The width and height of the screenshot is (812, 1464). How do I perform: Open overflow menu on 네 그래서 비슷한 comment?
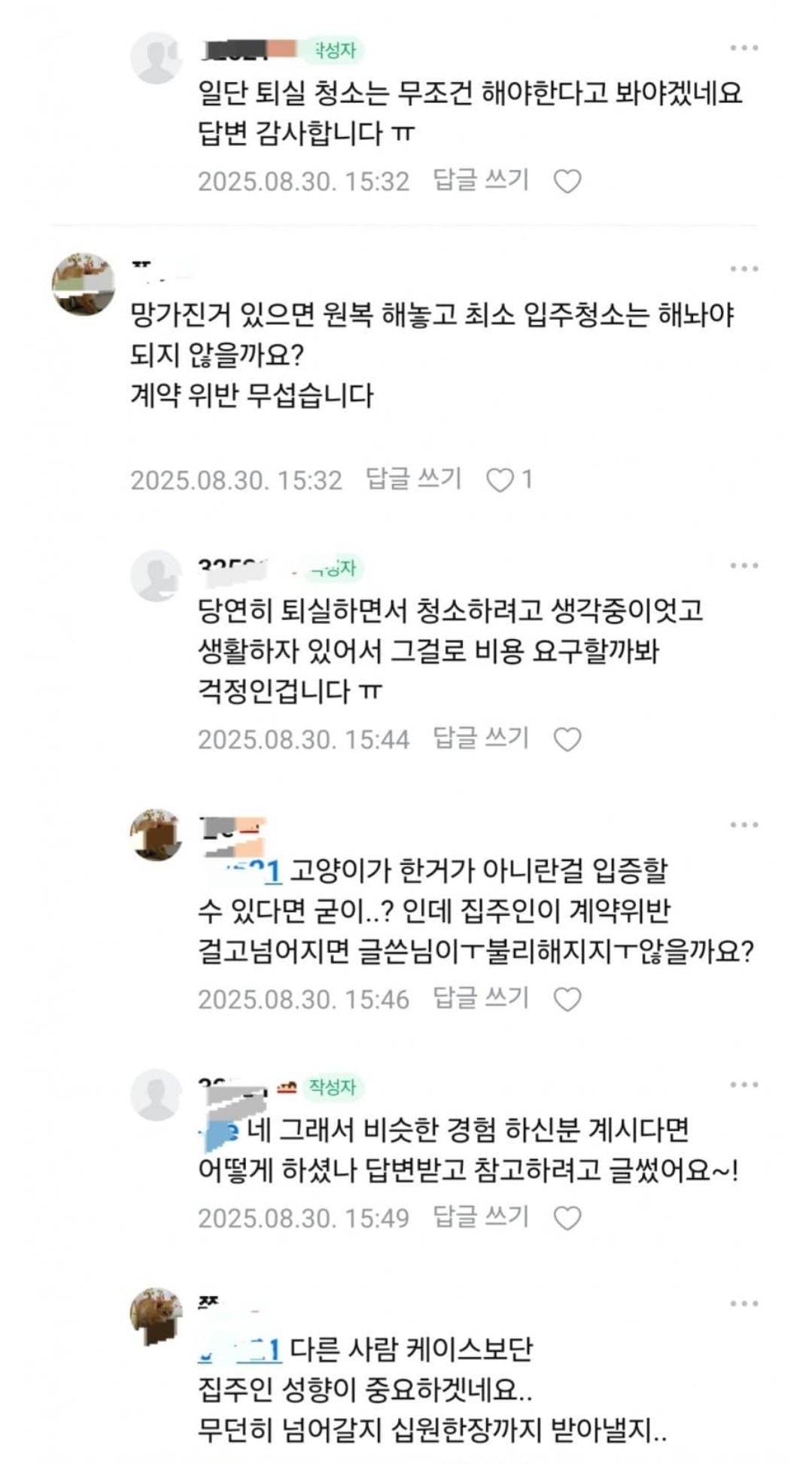pyautogui.click(x=744, y=1085)
